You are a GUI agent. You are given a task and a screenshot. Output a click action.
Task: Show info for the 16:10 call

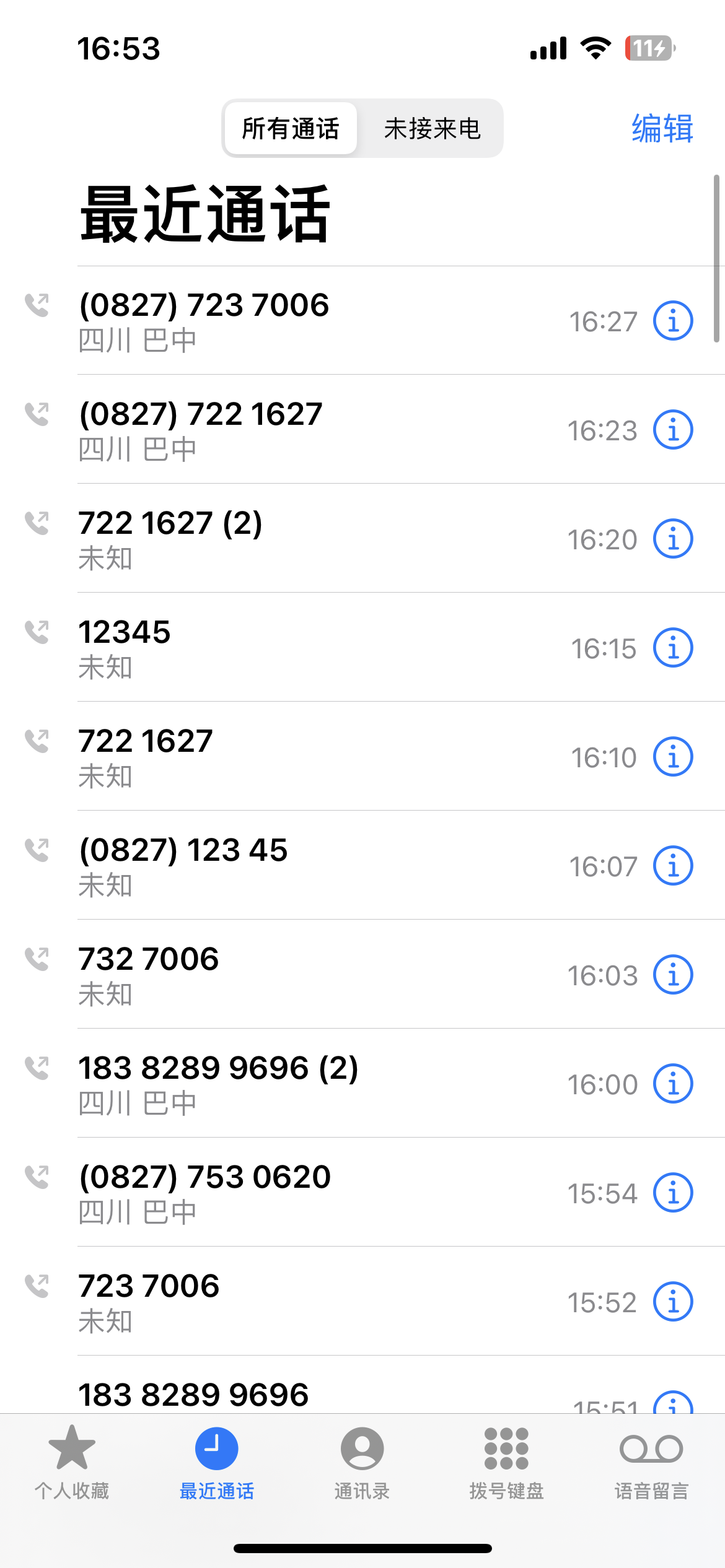pos(673,757)
